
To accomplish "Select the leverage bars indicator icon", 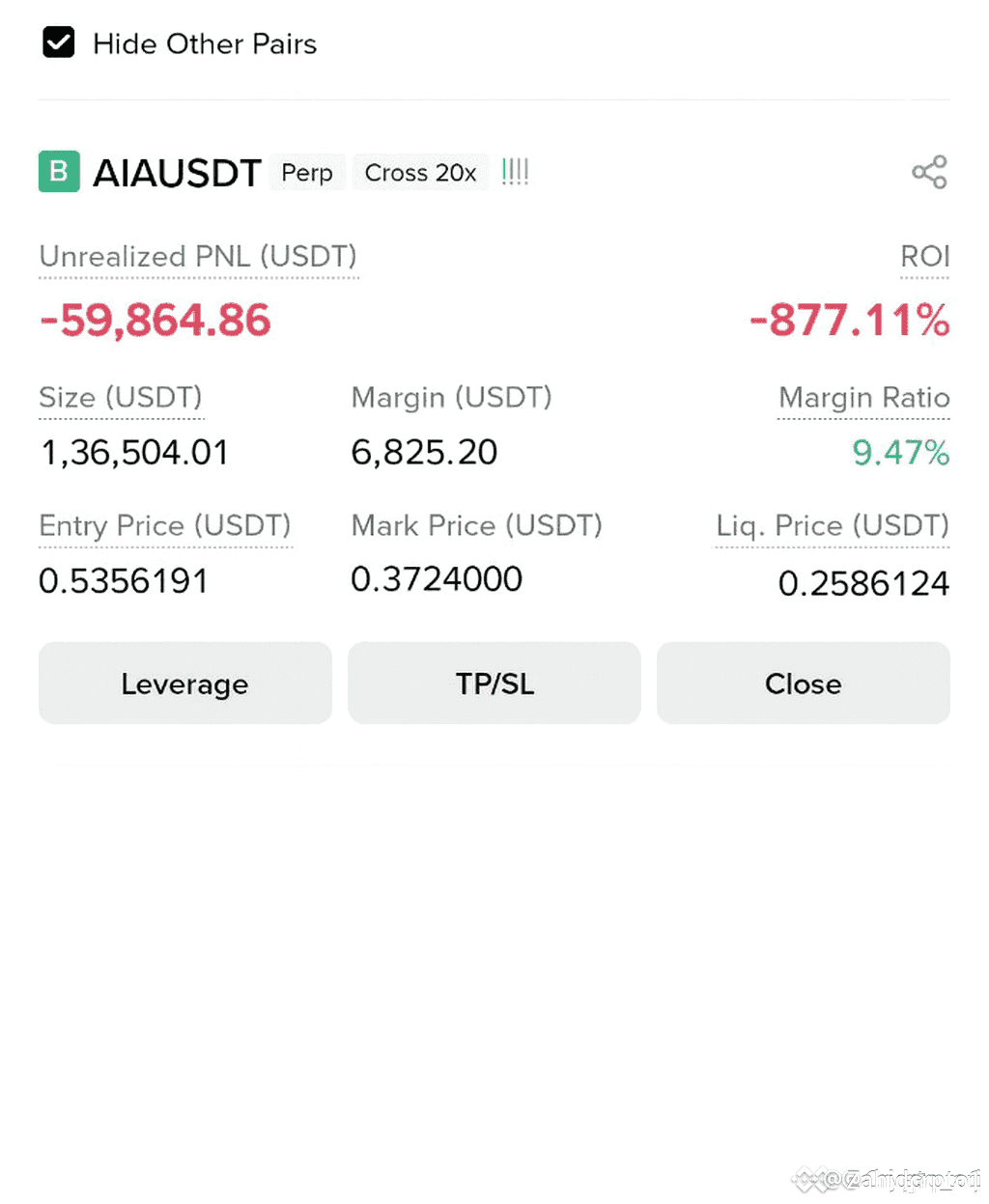I will tap(515, 171).
